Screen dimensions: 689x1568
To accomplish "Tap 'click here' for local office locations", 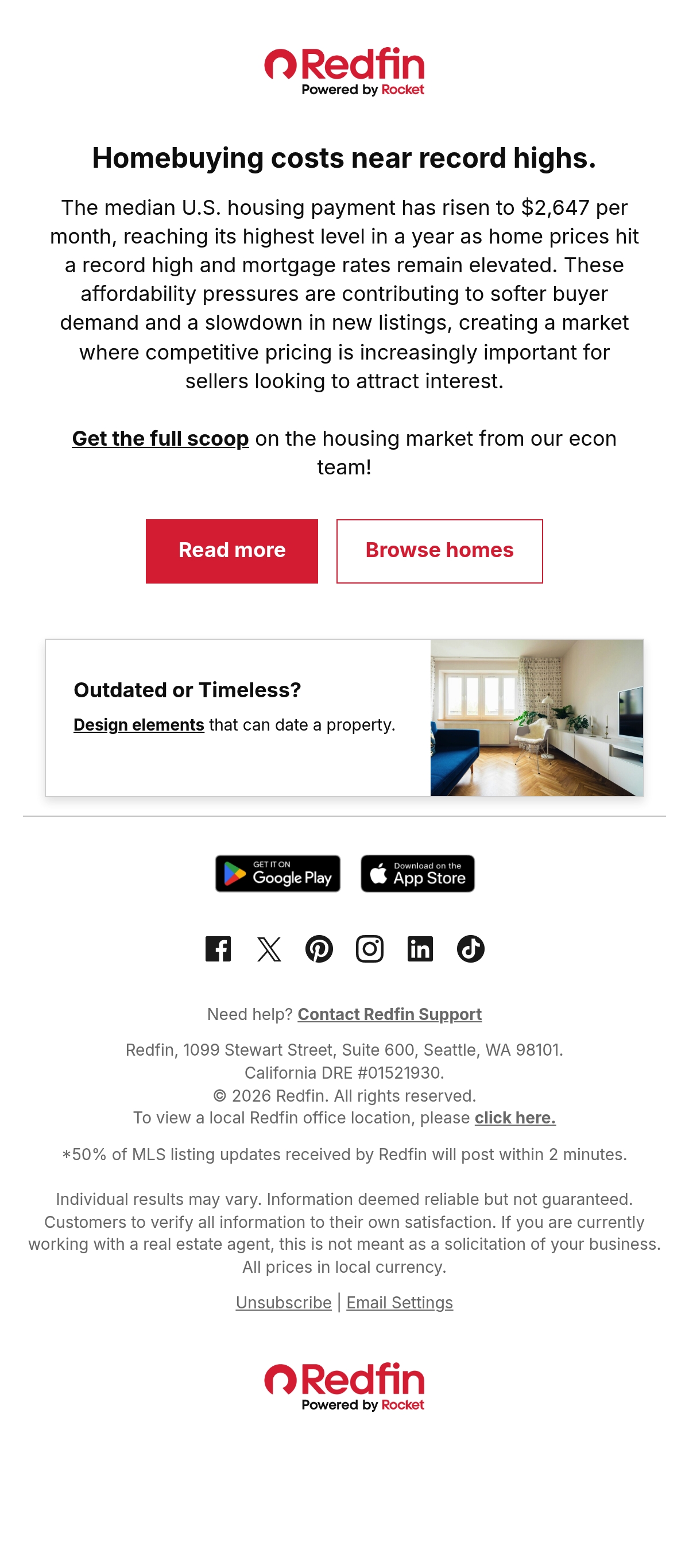I will point(515,1118).
